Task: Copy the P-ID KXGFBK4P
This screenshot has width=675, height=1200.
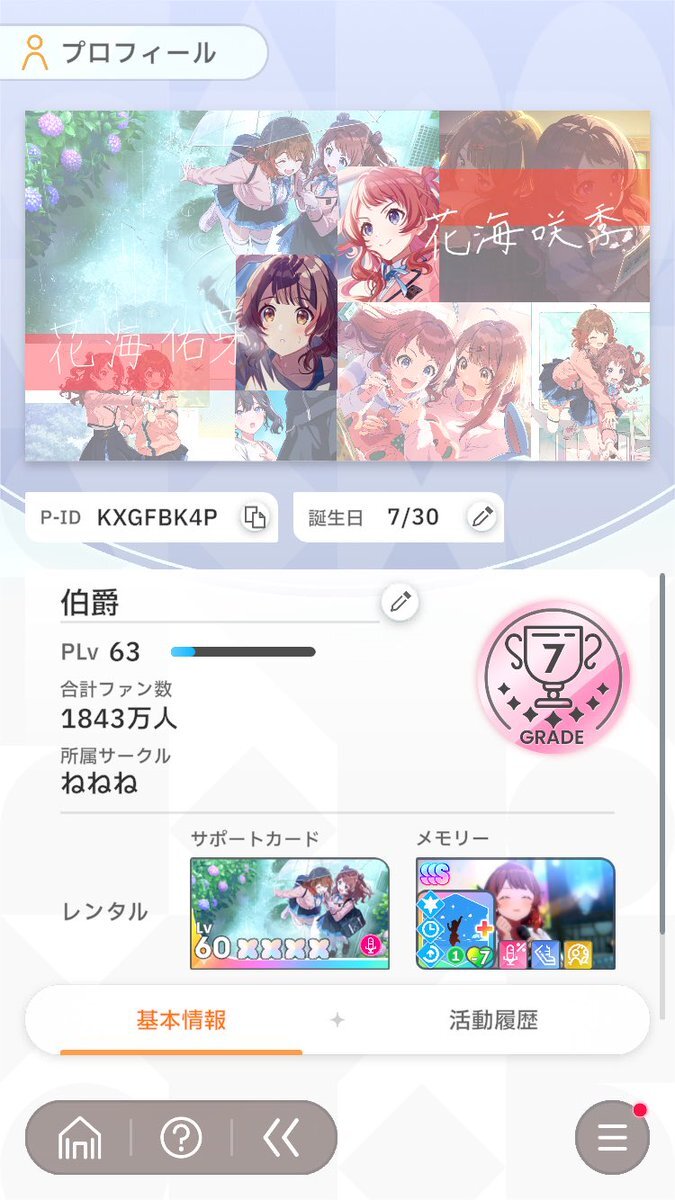Action: pyautogui.click(x=255, y=517)
